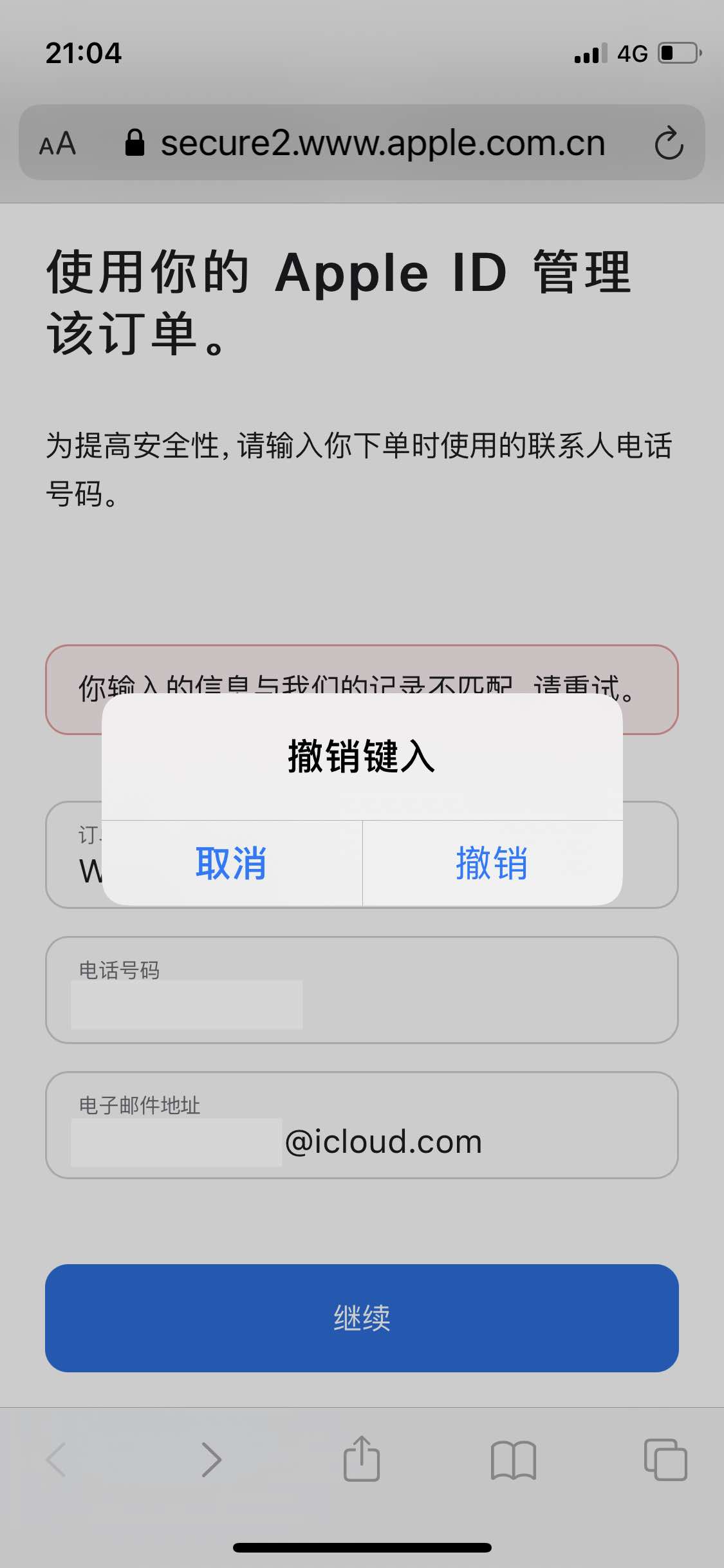Tap the secure2.www.apple.com.cn address bar
Image resolution: width=724 pixels, height=1568 pixels.
tap(382, 143)
